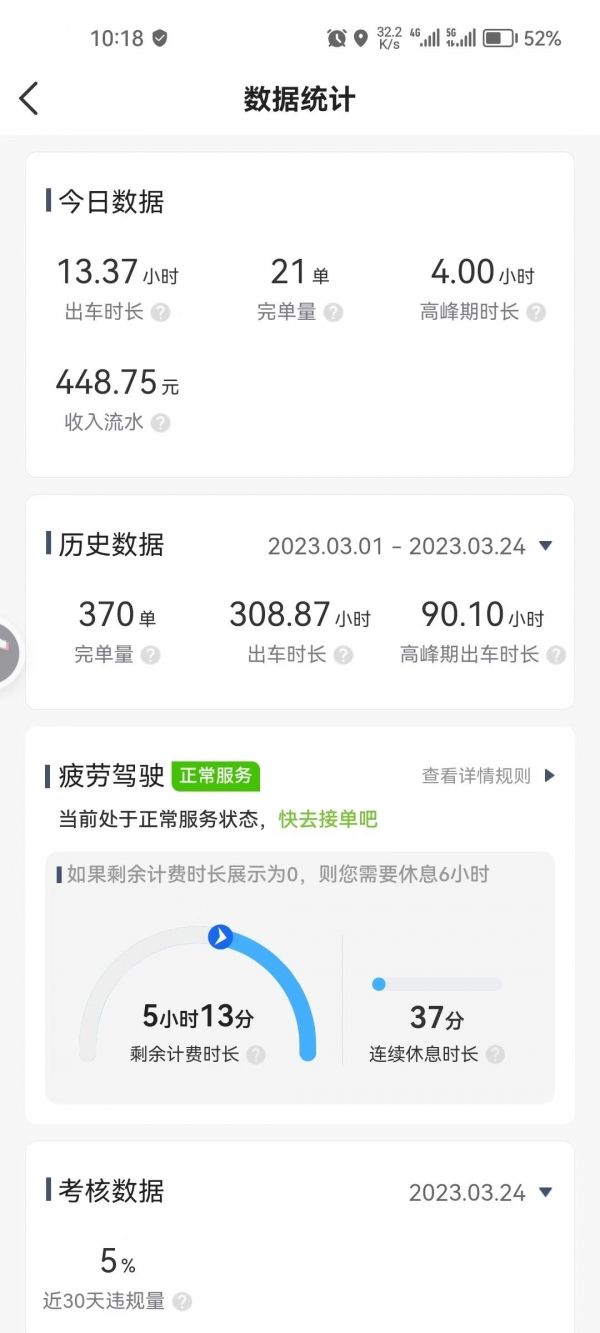Image resolution: width=600 pixels, height=1333 pixels.
Task: Open help icon beside 高峰期出车时长
Action: pos(556,655)
